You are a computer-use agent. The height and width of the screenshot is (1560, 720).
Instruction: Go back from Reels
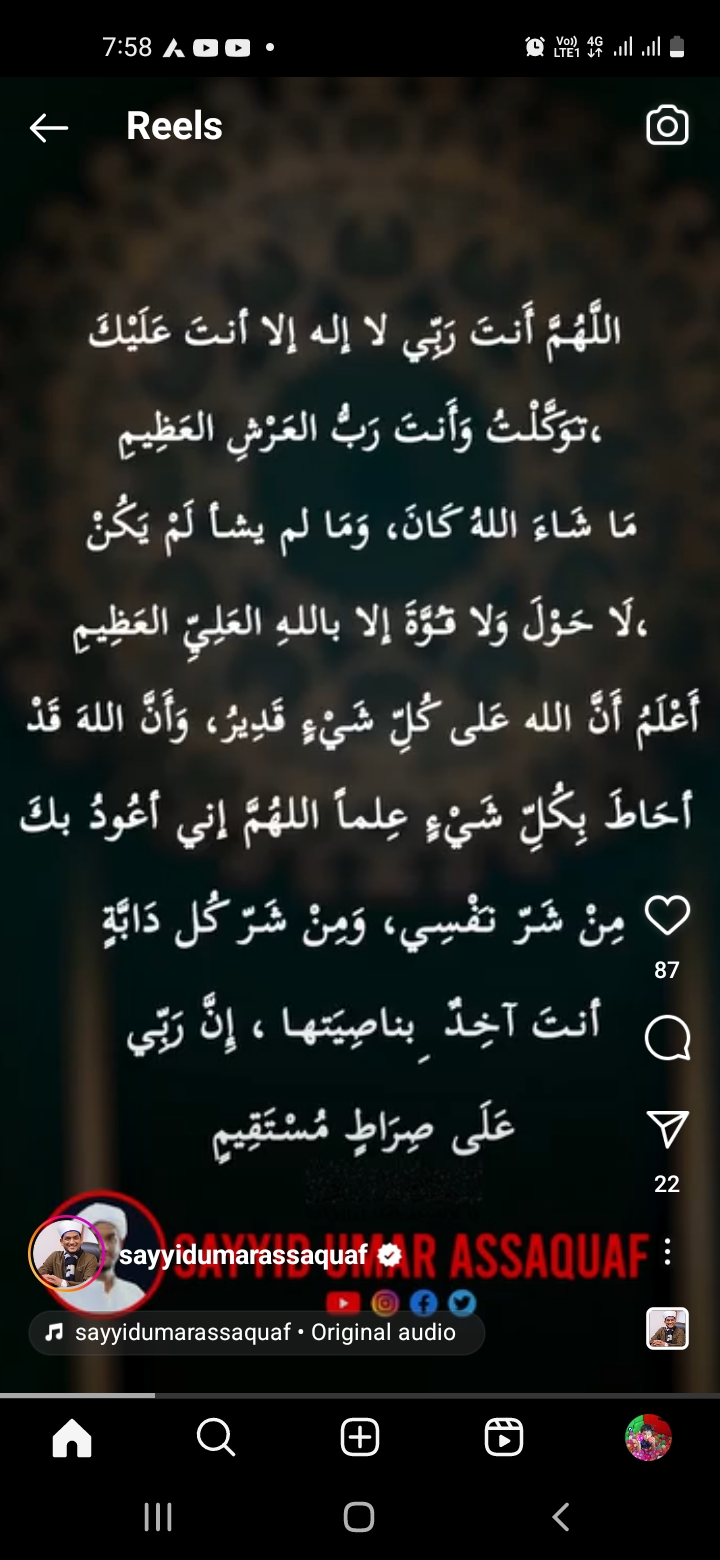[x=48, y=127]
